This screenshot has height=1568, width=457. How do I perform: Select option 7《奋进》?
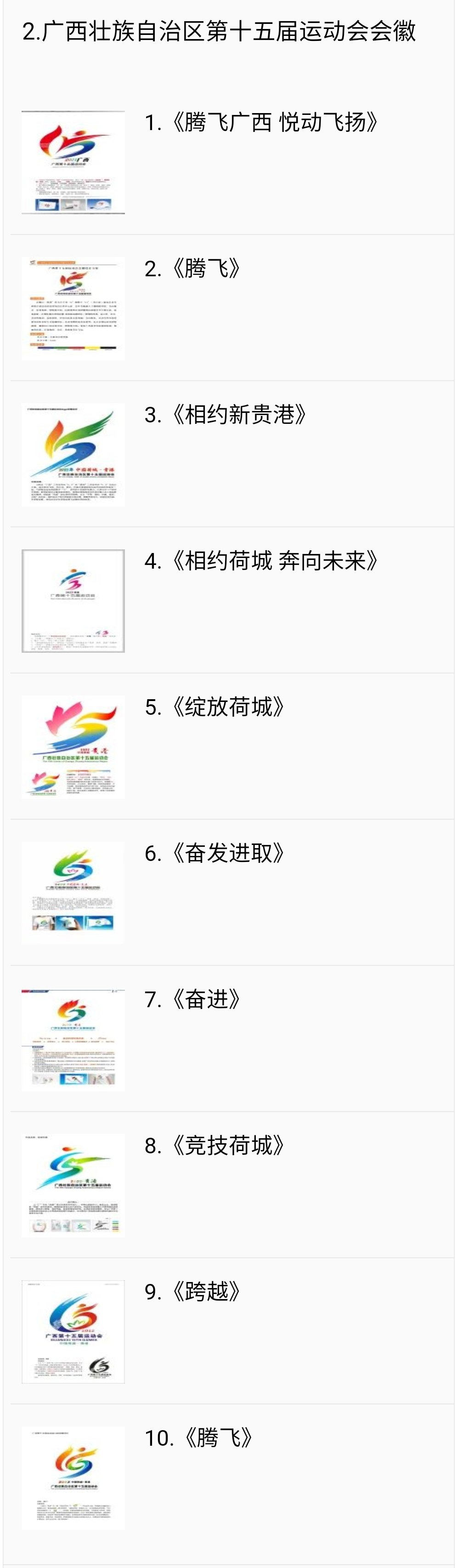tap(193, 999)
